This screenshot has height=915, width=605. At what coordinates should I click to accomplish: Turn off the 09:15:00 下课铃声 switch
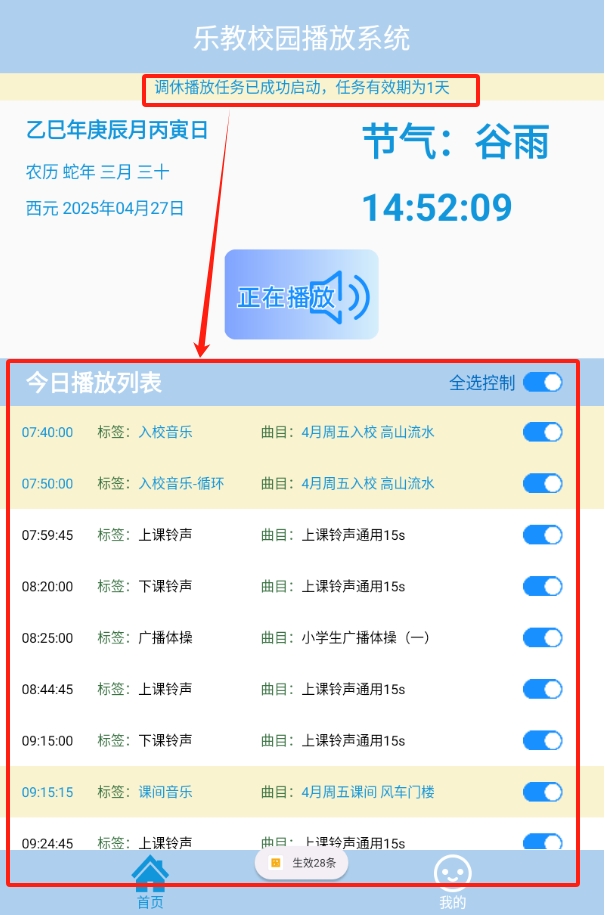tap(542, 740)
